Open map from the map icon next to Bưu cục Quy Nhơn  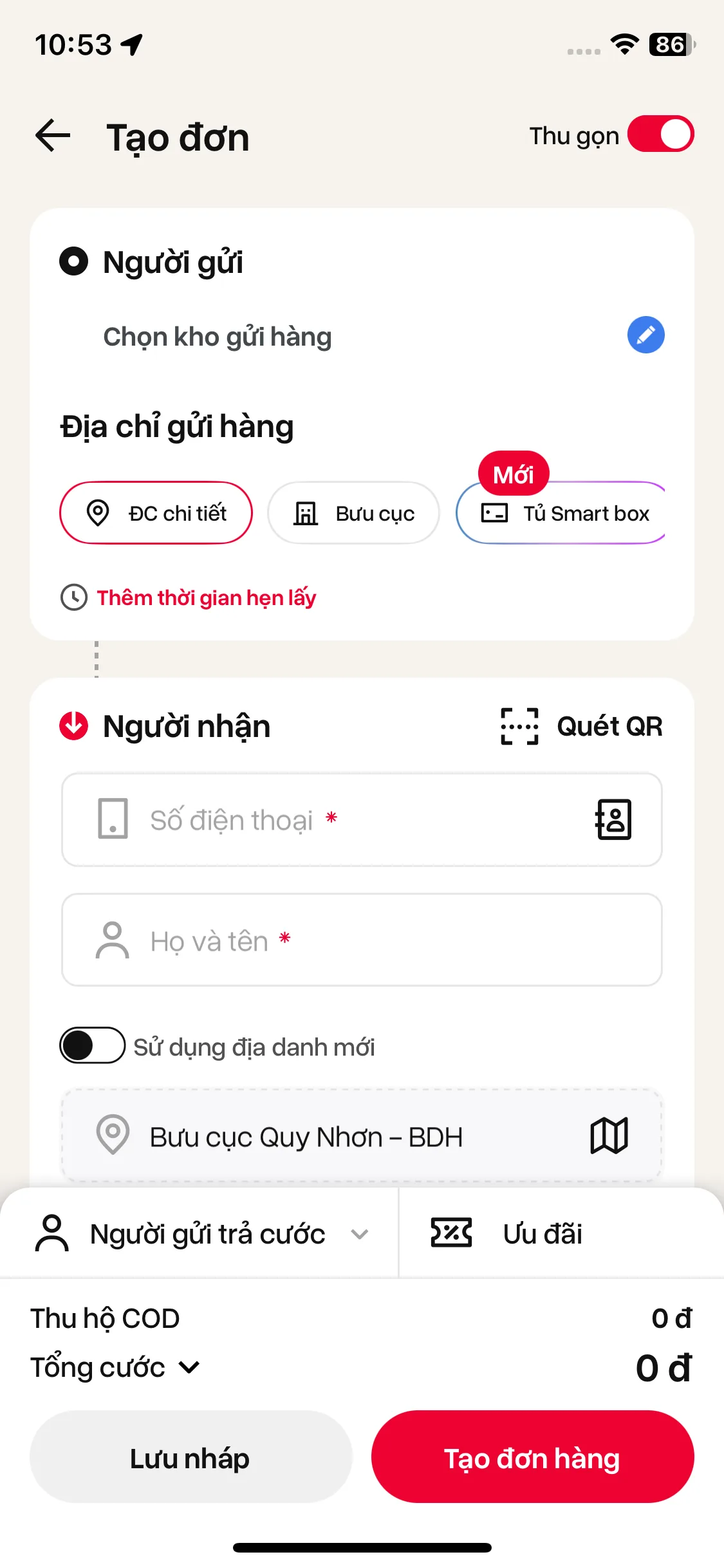pos(609,1135)
